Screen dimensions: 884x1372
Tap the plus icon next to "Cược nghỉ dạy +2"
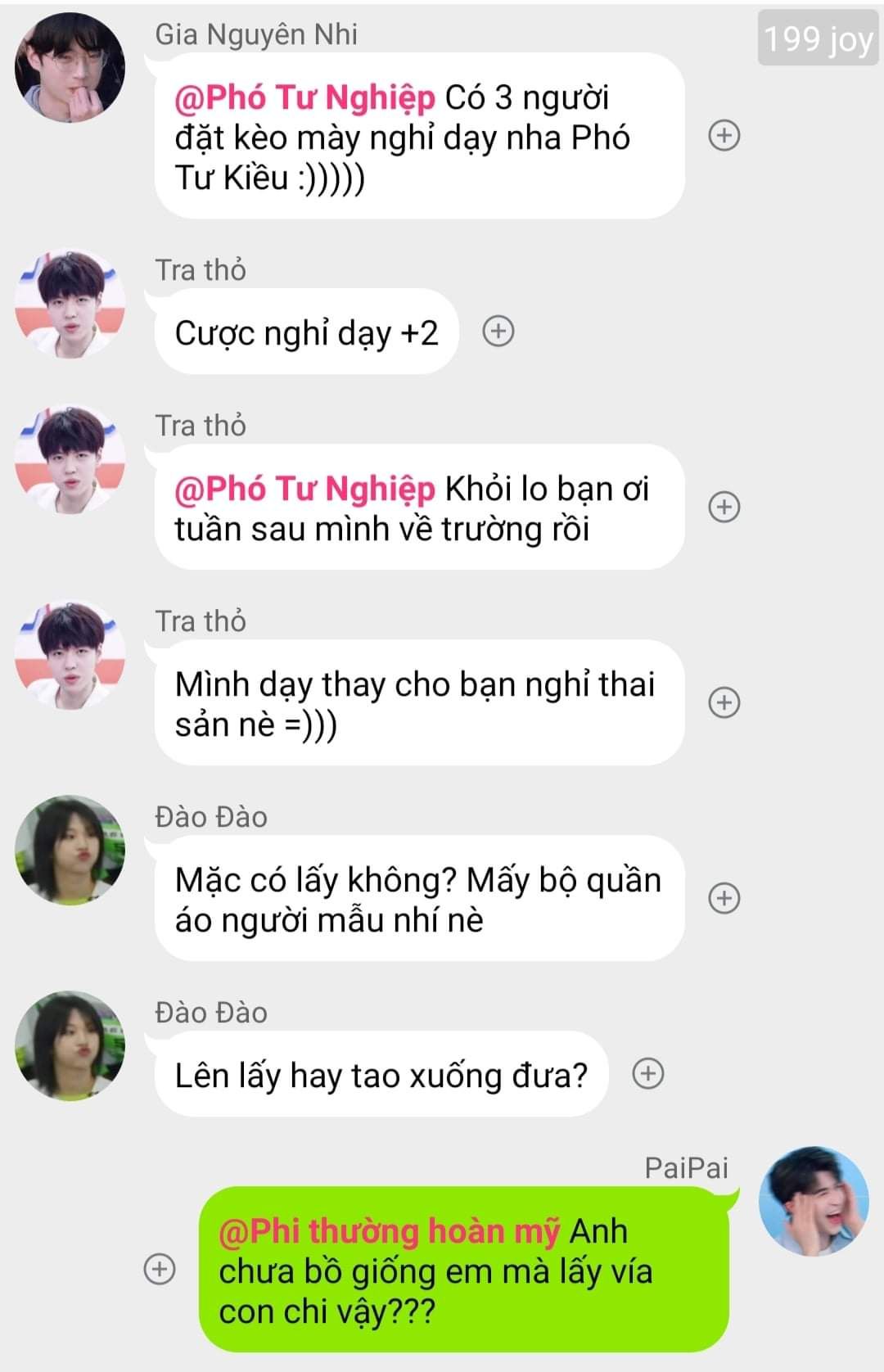click(498, 332)
